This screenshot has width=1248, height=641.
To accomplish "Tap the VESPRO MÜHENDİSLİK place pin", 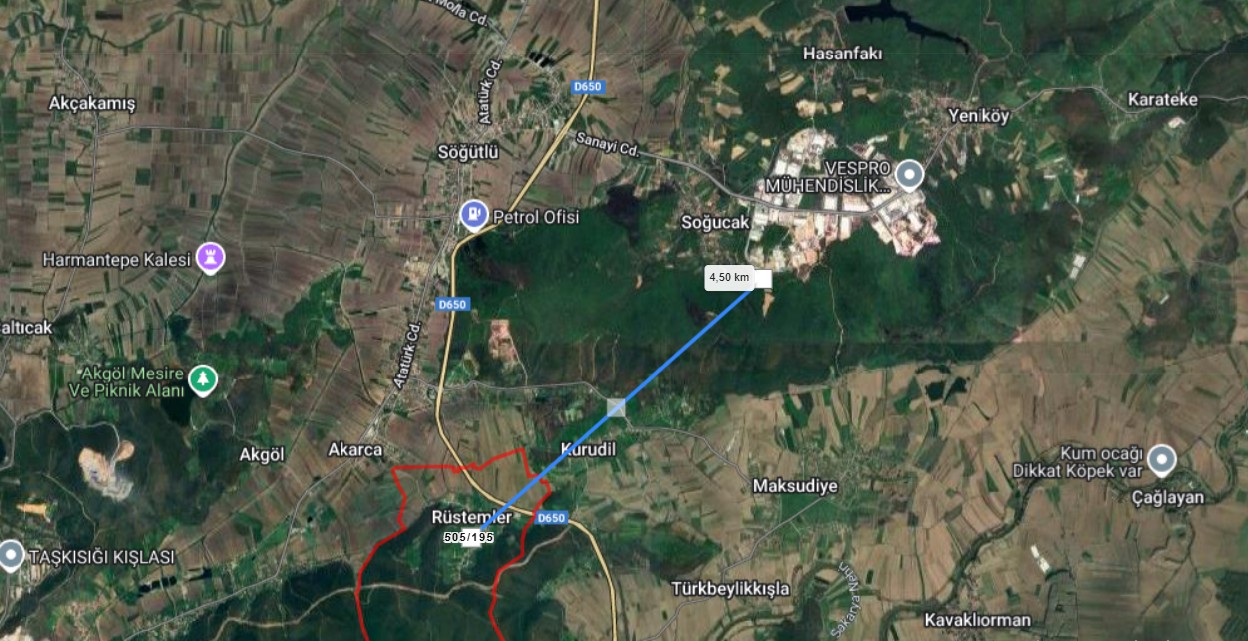I will click(909, 175).
